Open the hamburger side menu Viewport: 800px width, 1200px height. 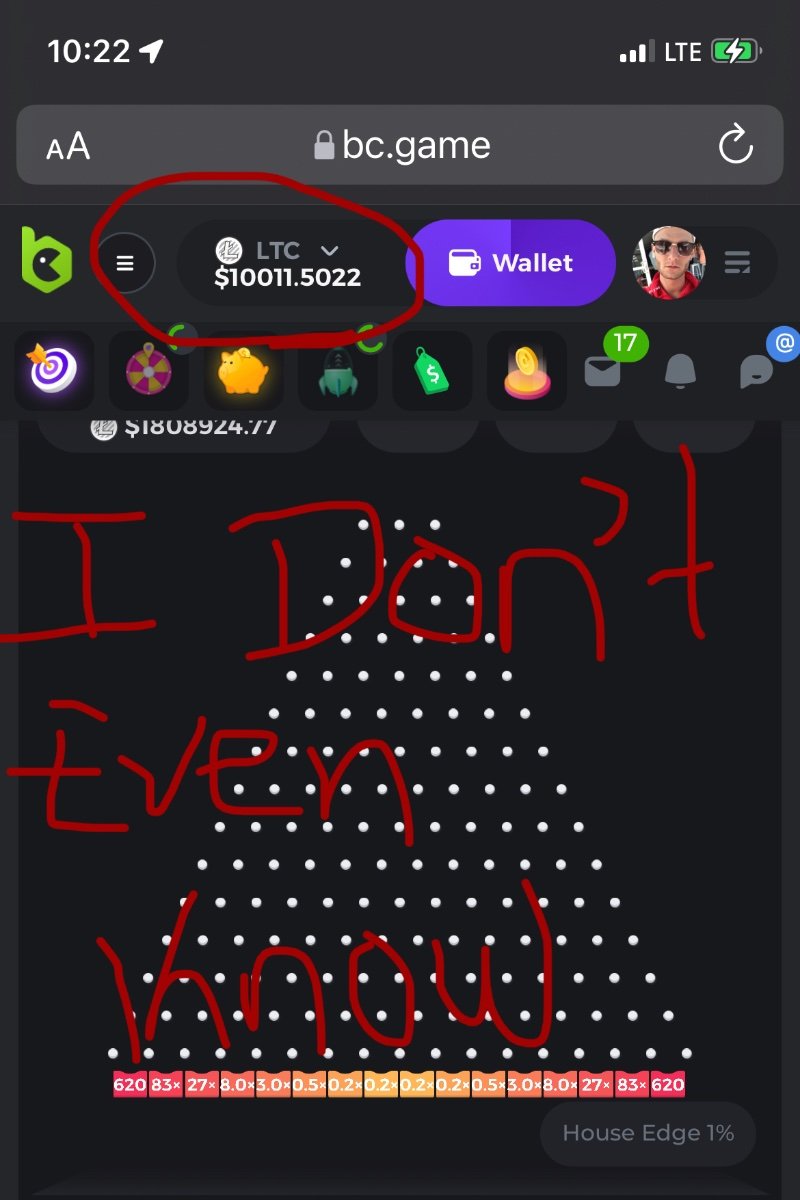[125, 263]
